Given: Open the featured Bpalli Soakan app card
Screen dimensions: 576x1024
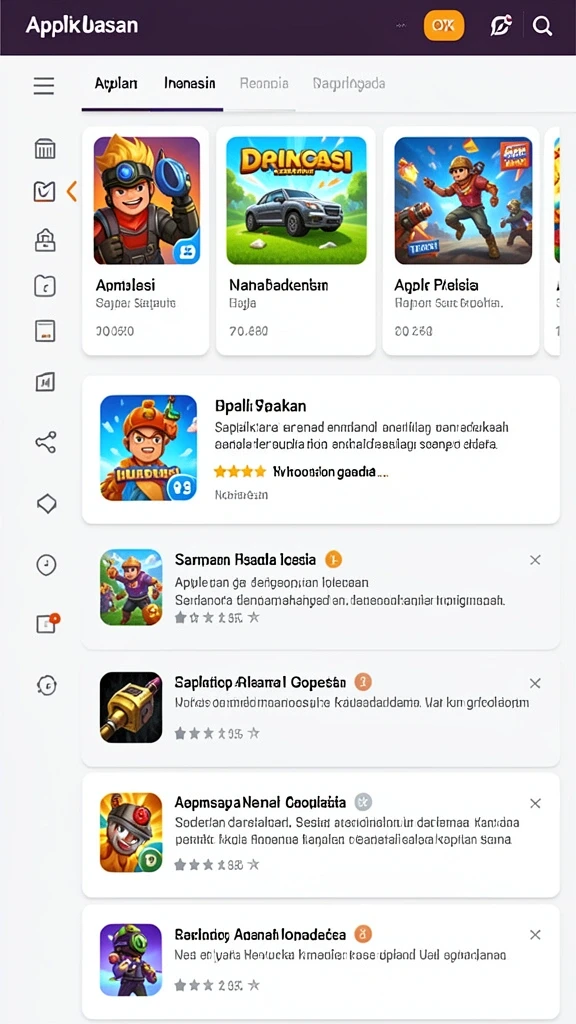Looking at the screenshot, I should click(321, 449).
